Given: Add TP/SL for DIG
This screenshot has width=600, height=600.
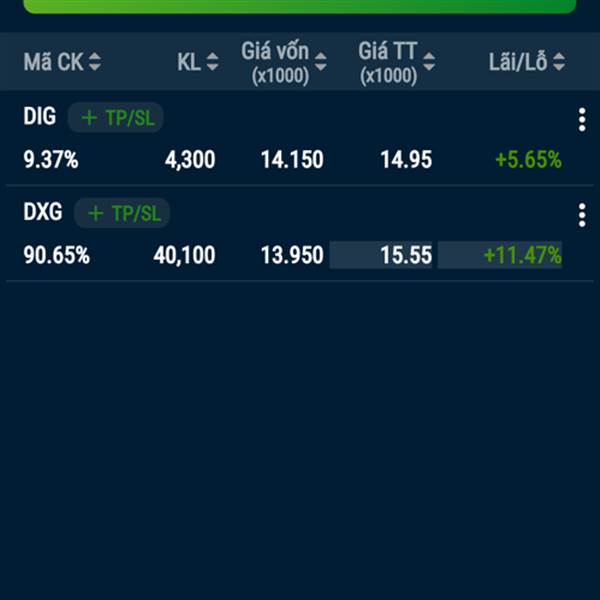Looking at the screenshot, I should click(x=116, y=118).
